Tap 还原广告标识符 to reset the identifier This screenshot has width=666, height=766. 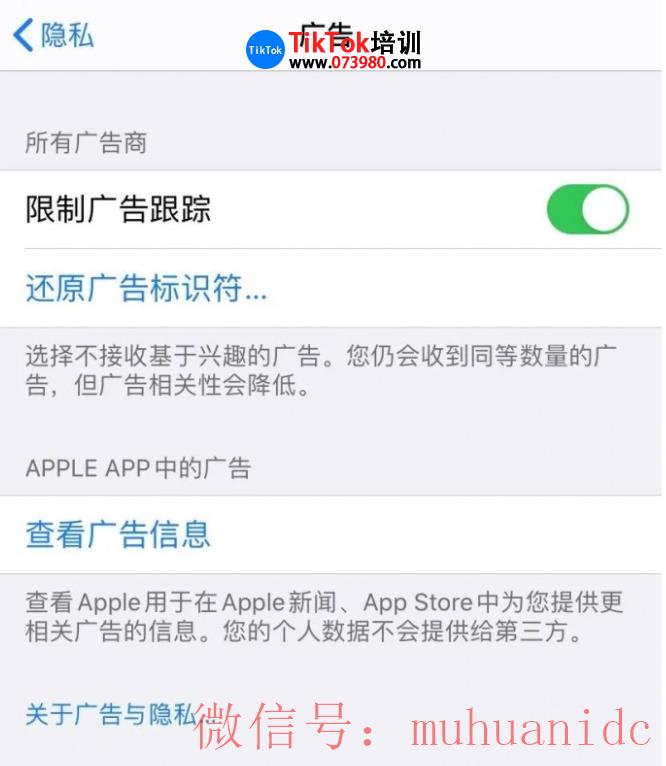click(x=146, y=290)
